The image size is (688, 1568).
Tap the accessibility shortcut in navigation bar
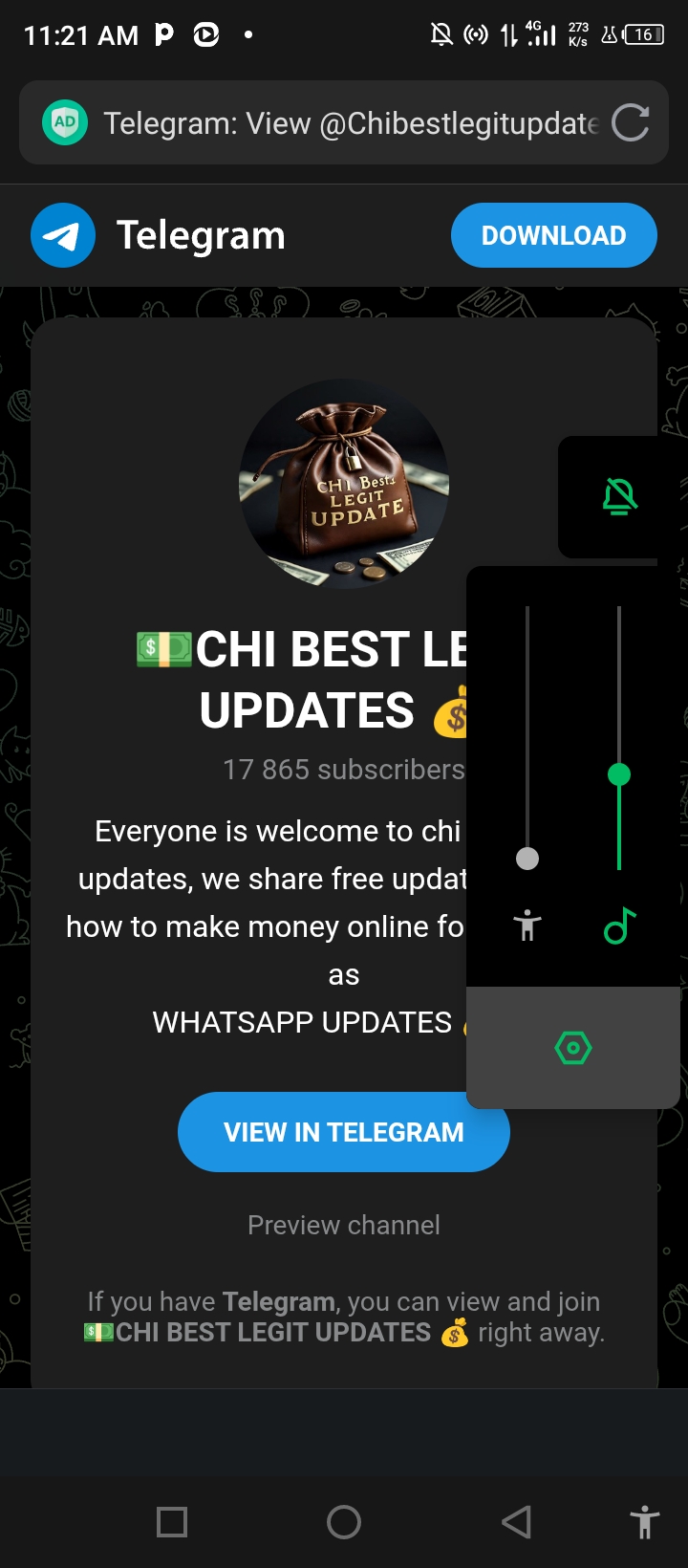click(644, 1521)
